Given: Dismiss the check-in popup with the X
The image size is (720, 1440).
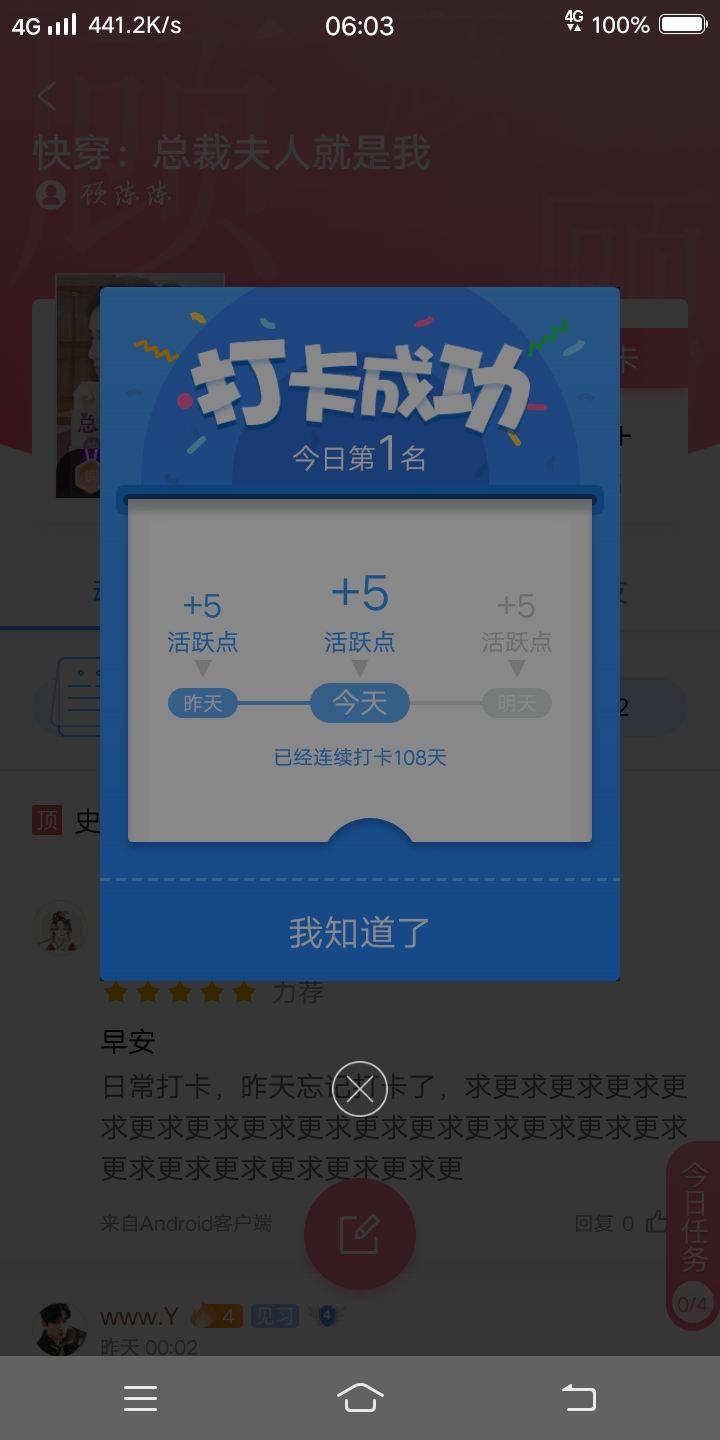Looking at the screenshot, I should tap(360, 1089).
